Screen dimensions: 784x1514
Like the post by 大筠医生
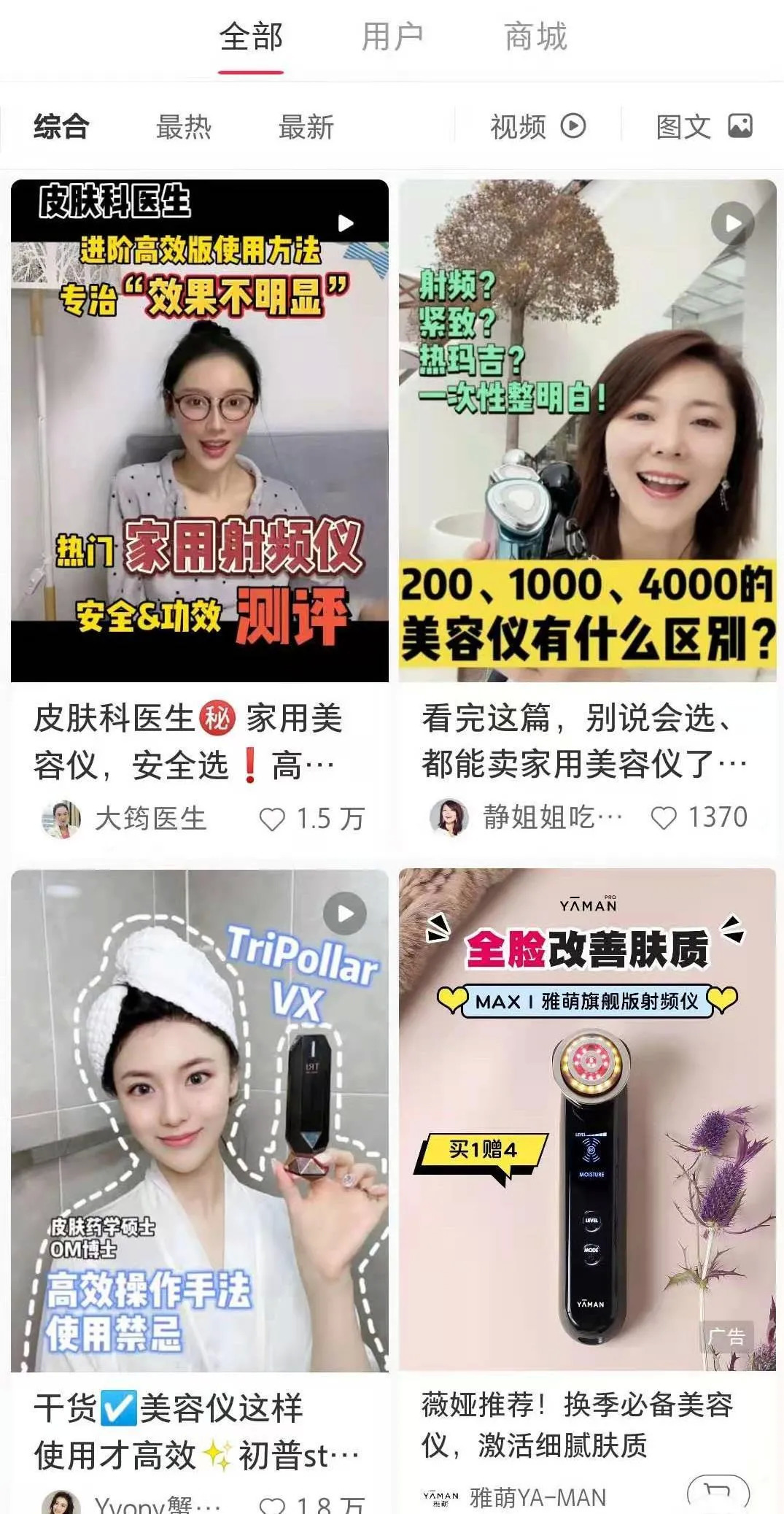(x=272, y=819)
